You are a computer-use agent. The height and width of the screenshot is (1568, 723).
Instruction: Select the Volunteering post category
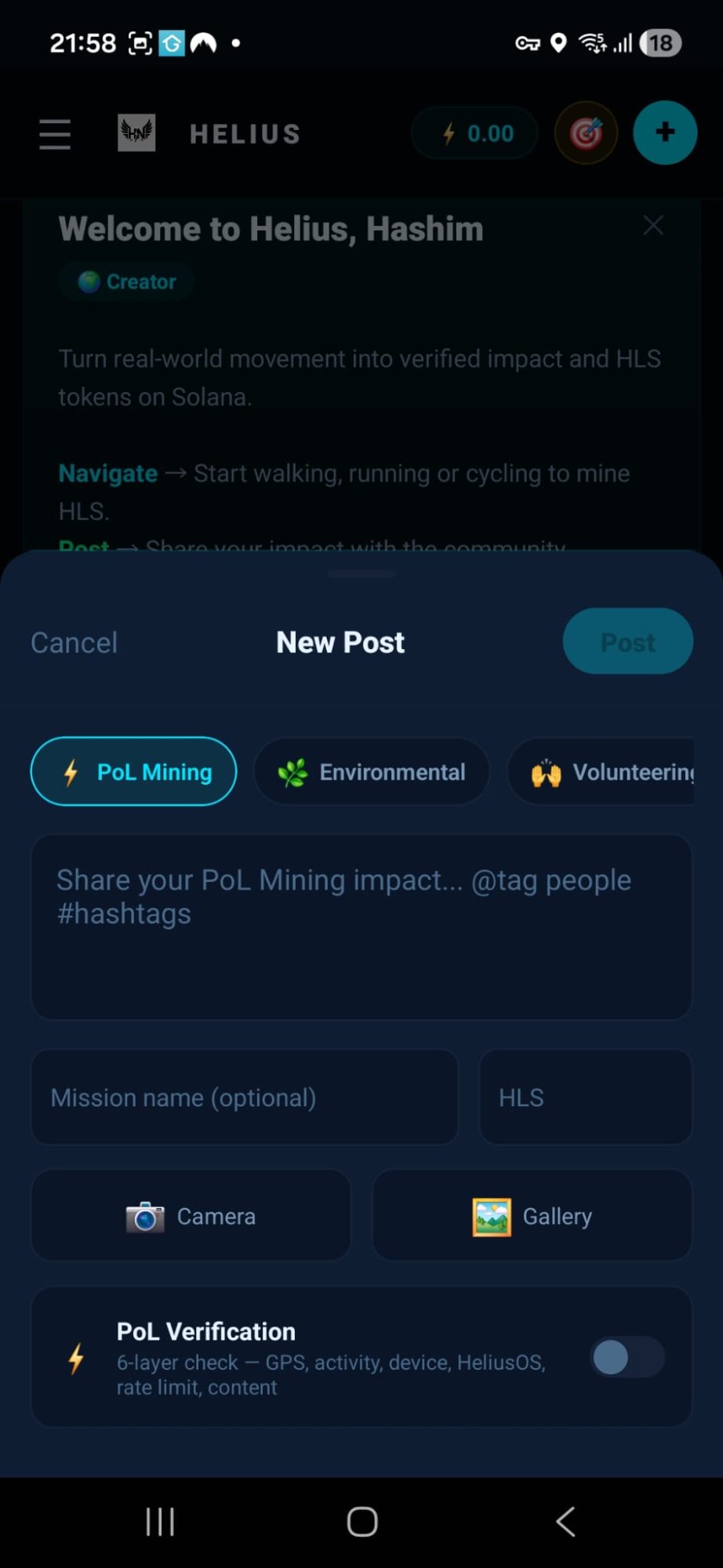click(x=619, y=771)
